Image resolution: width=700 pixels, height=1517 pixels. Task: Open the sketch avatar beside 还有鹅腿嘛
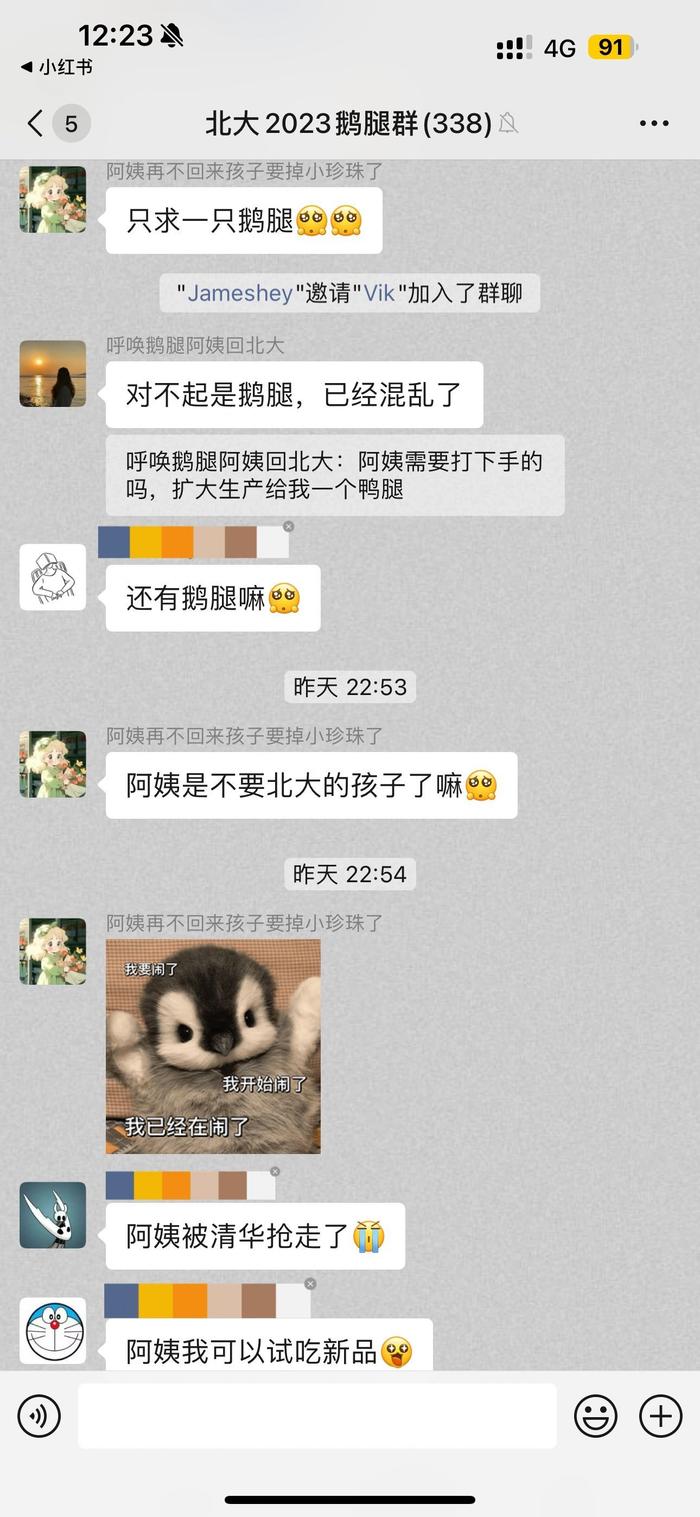(x=53, y=578)
